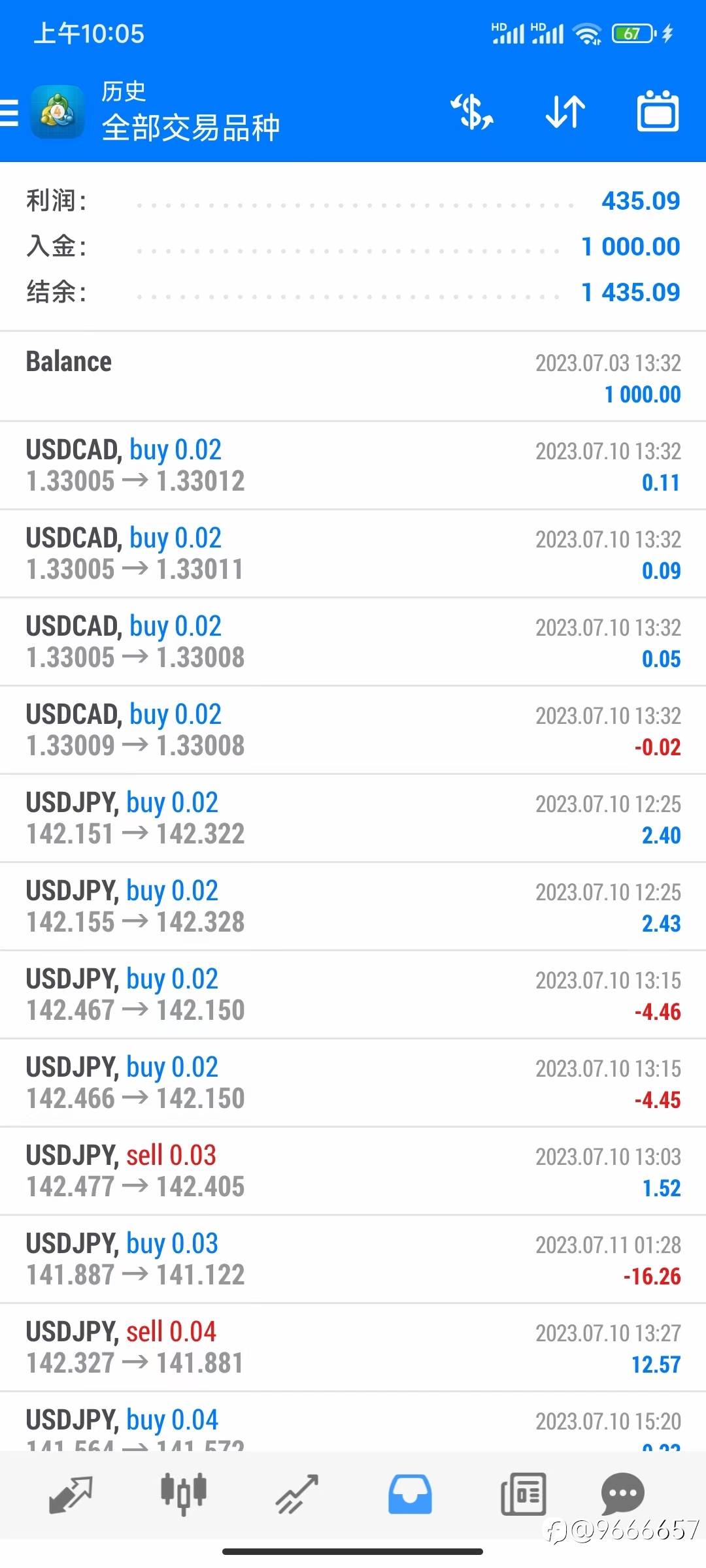
Task: Open the calendar date range picker
Action: 658,112
